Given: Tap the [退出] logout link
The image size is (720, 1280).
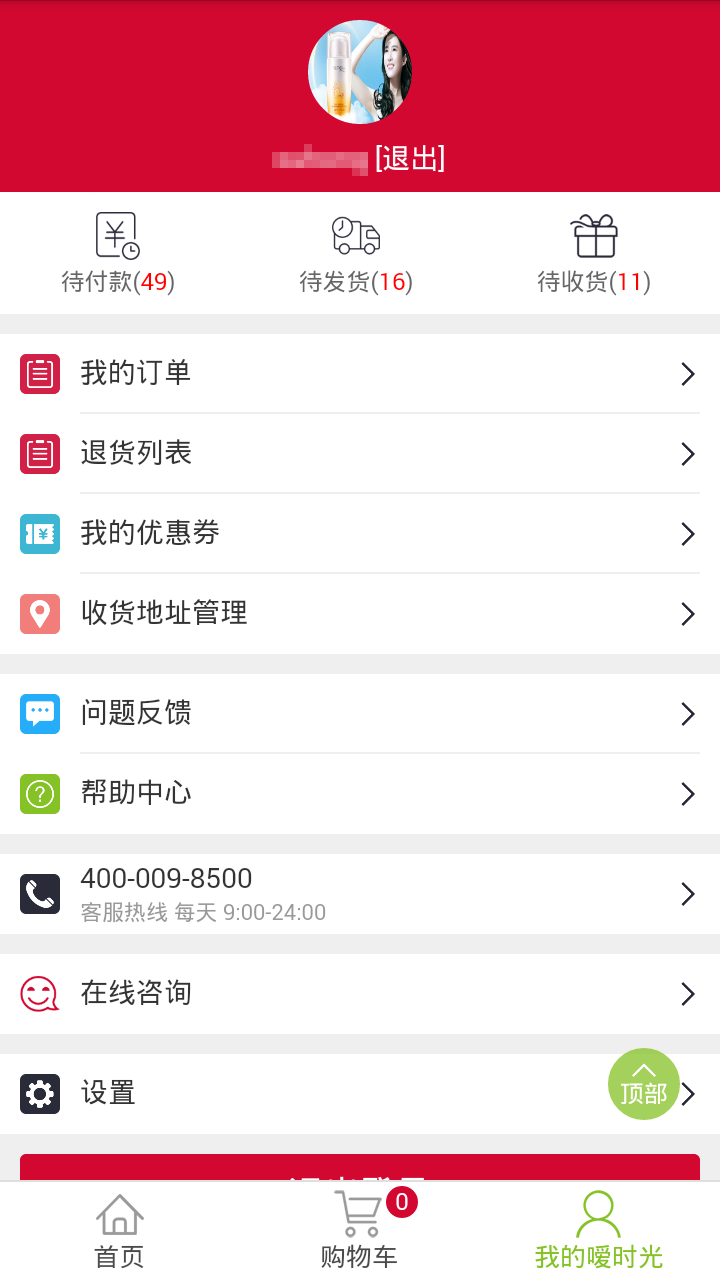Looking at the screenshot, I should 409,159.
